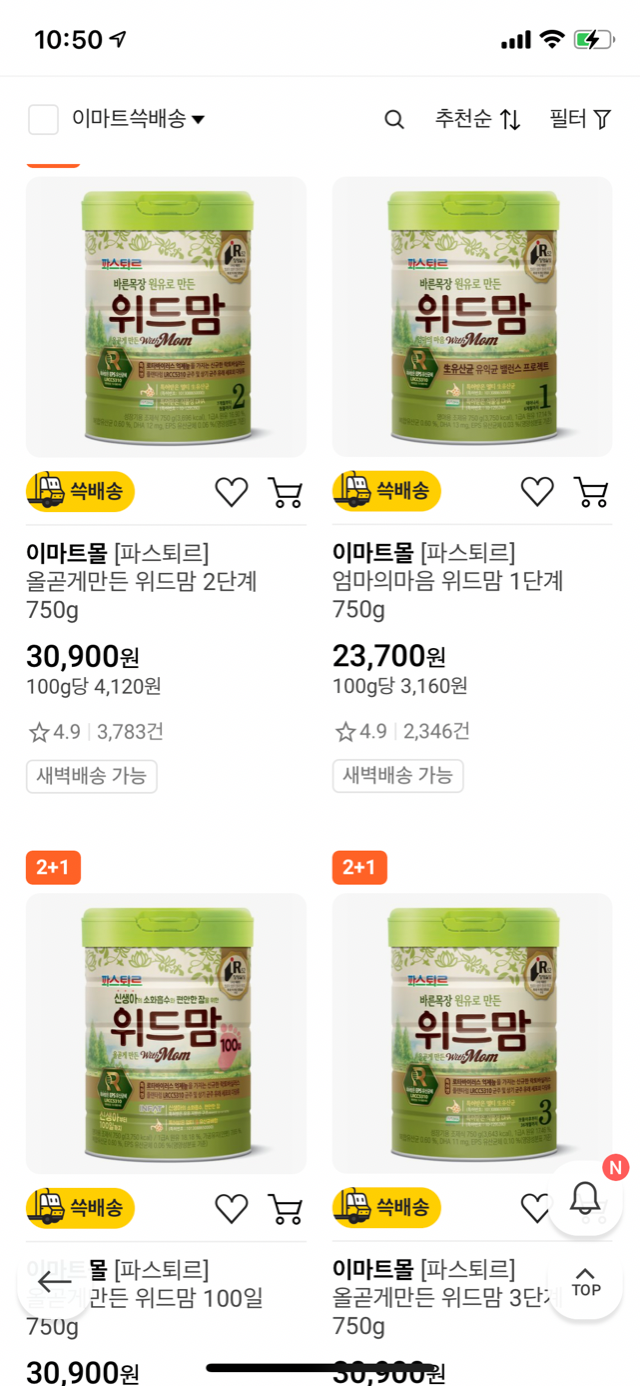Like the 엄마의마음 위드맘 1단계 item
This screenshot has height=1386, width=640.
pyautogui.click(x=537, y=491)
